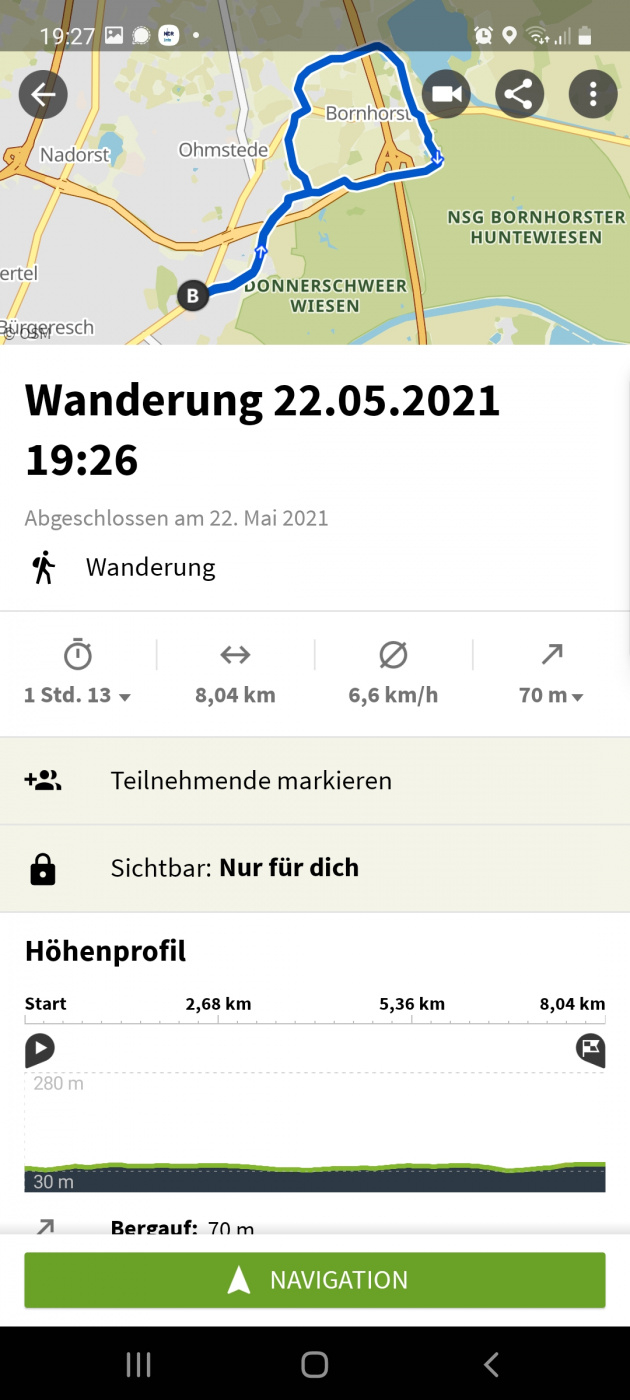Expand the 1 Std. 13 duration dropdown
Viewport: 630px width, 1400px height.
(78, 695)
